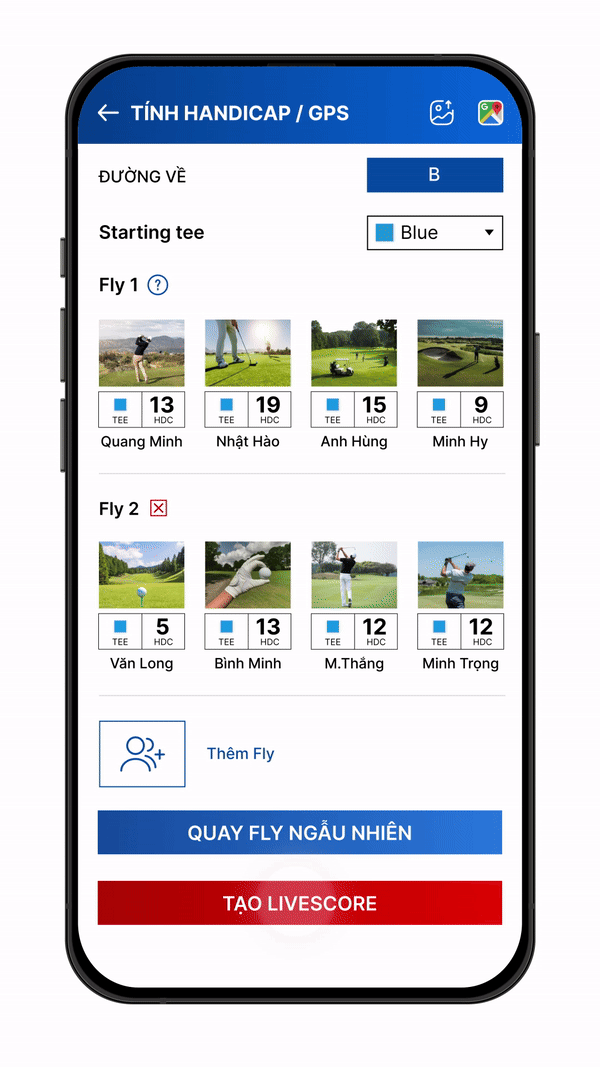Select player Nhật Hào
The height and width of the screenshot is (1067, 600).
pos(248,353)
